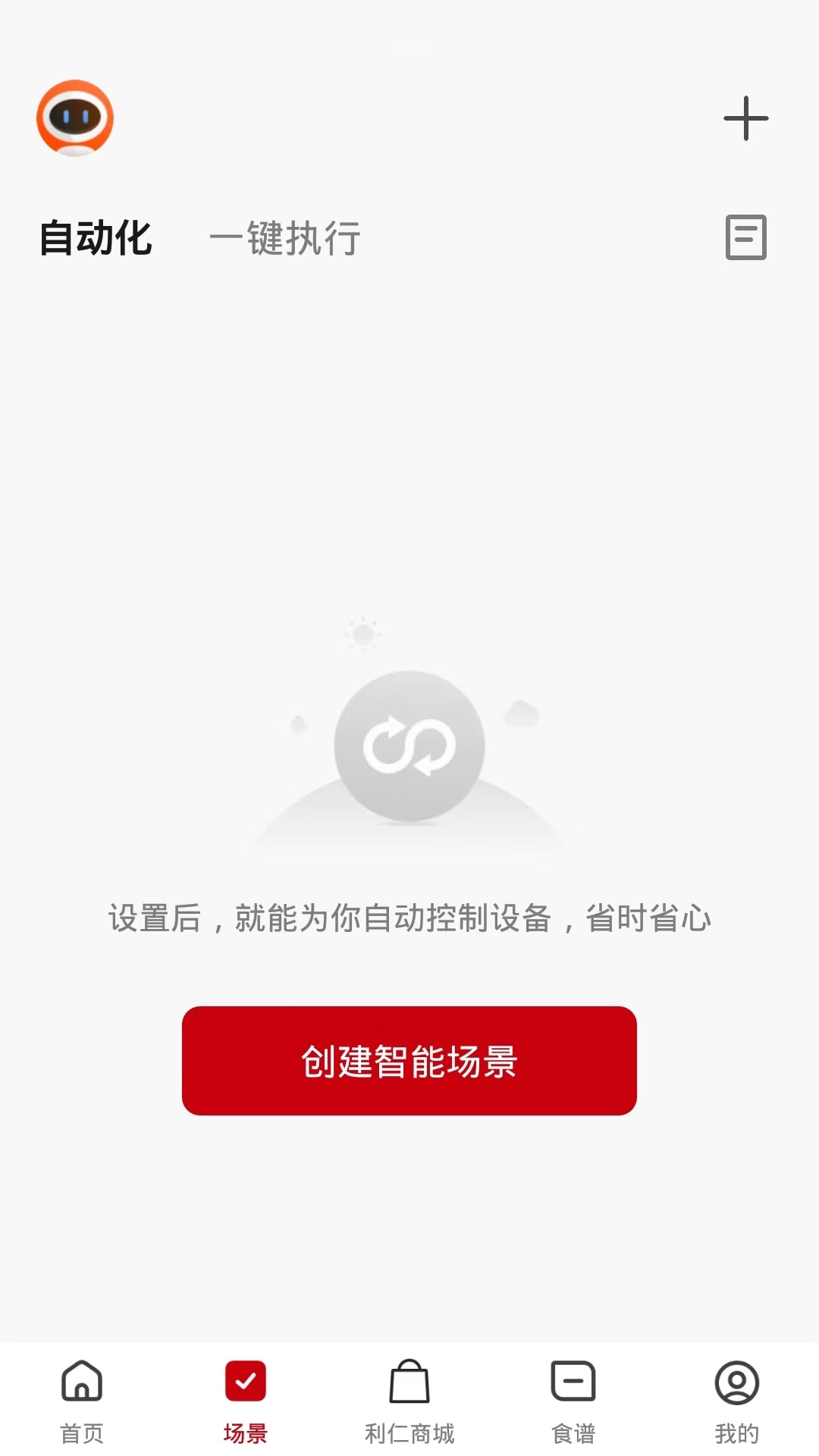Tap the 创建智能场景 button

[409, 1061]
